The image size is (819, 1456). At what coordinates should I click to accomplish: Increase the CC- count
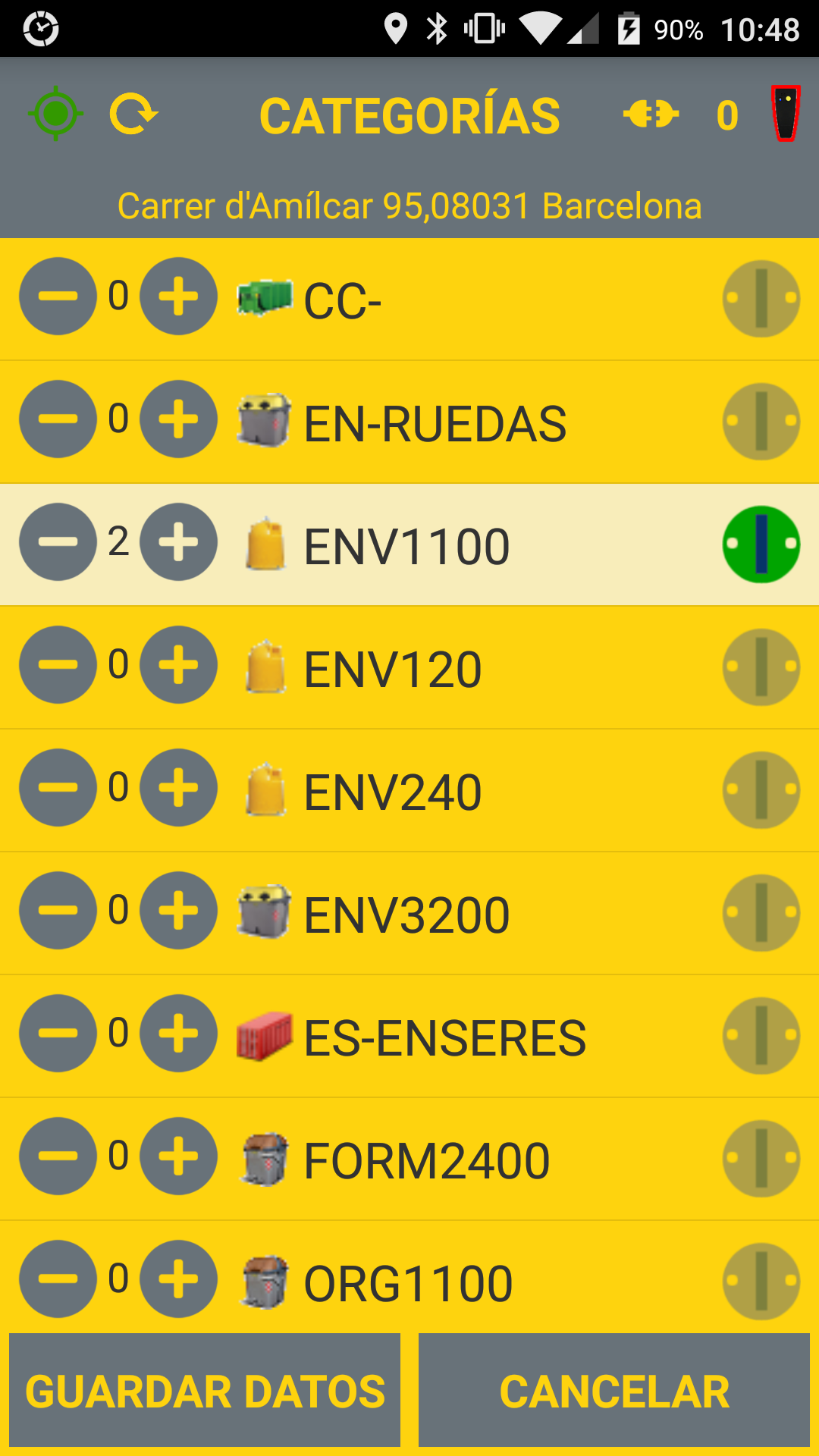(179, 297)
